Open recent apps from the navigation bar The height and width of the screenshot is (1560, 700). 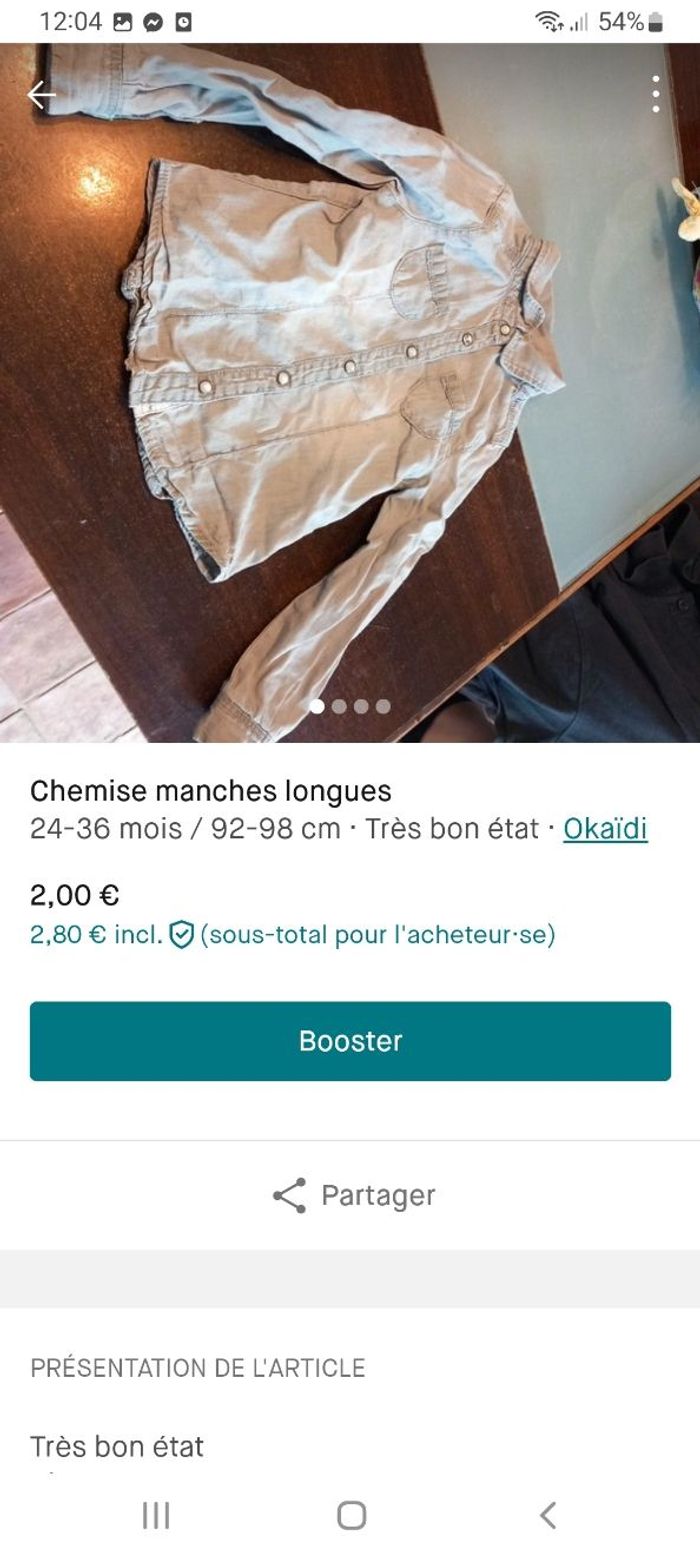[156, 1515]
